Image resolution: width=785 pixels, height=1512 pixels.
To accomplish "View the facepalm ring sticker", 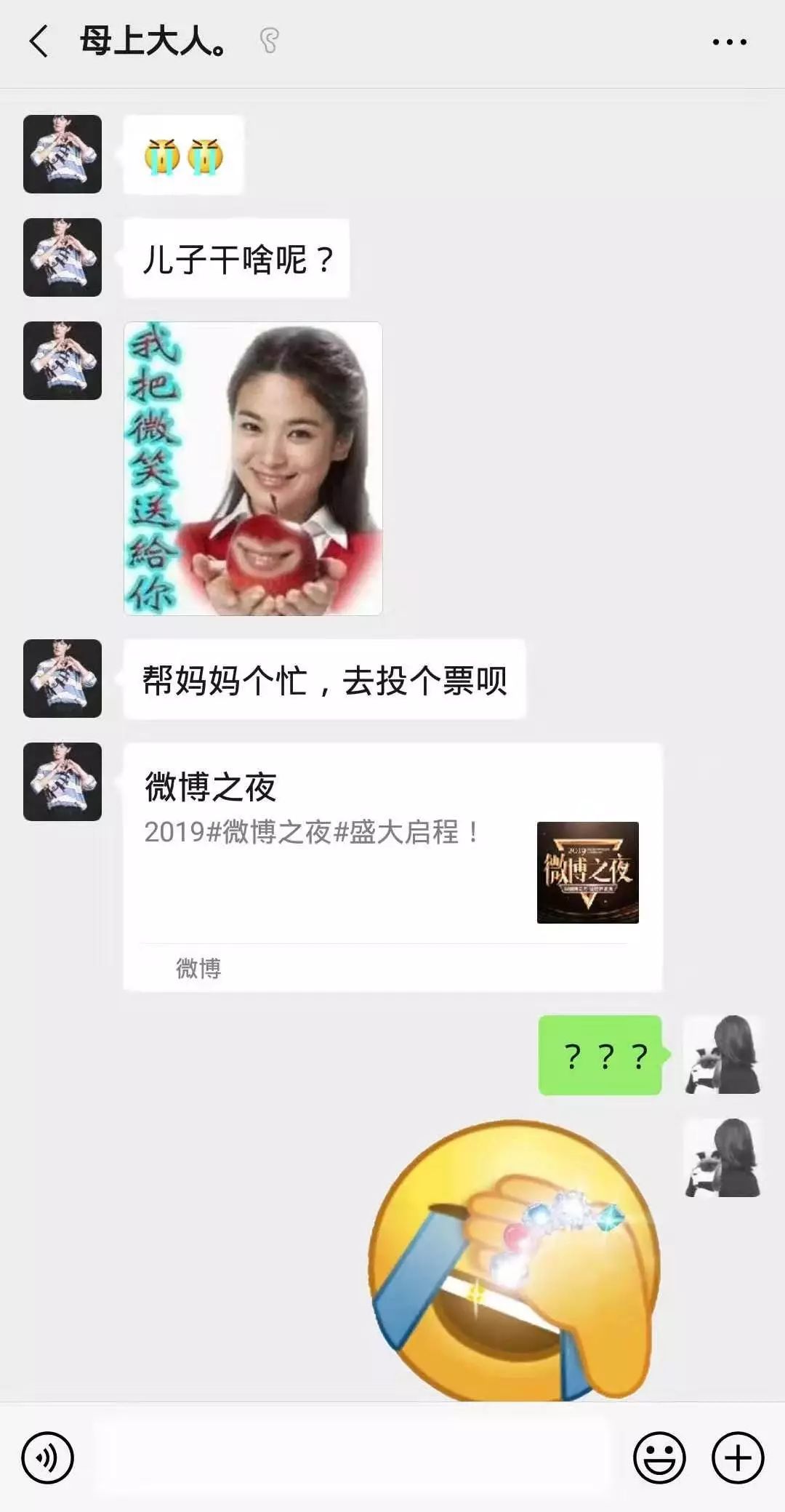I will (515, 1260).
